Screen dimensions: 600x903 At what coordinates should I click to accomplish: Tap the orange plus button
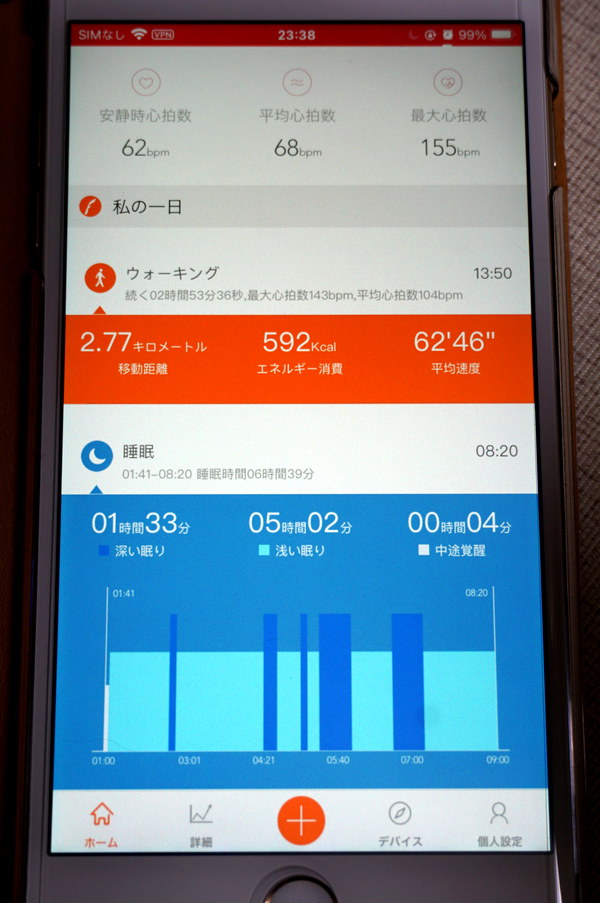301,820
